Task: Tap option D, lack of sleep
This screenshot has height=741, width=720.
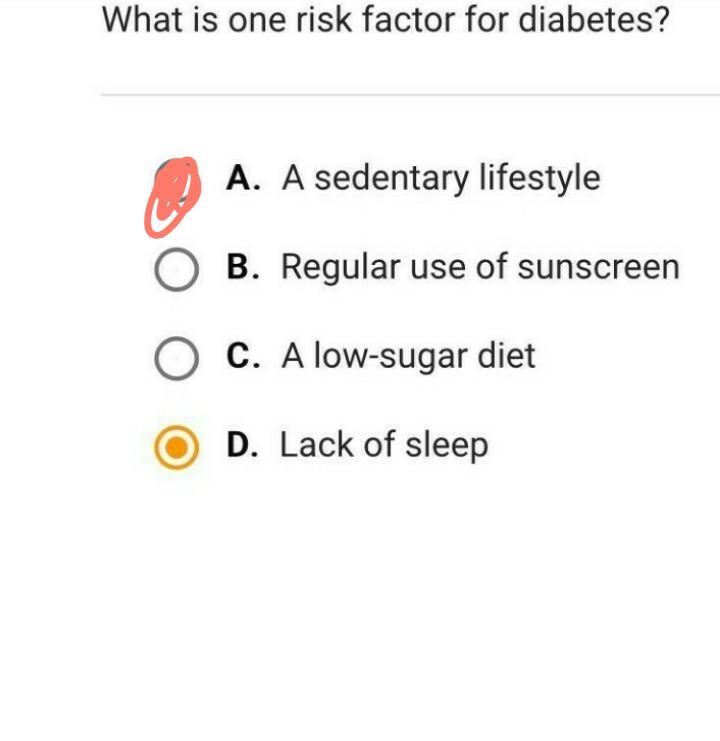Action: click(176, 447)
